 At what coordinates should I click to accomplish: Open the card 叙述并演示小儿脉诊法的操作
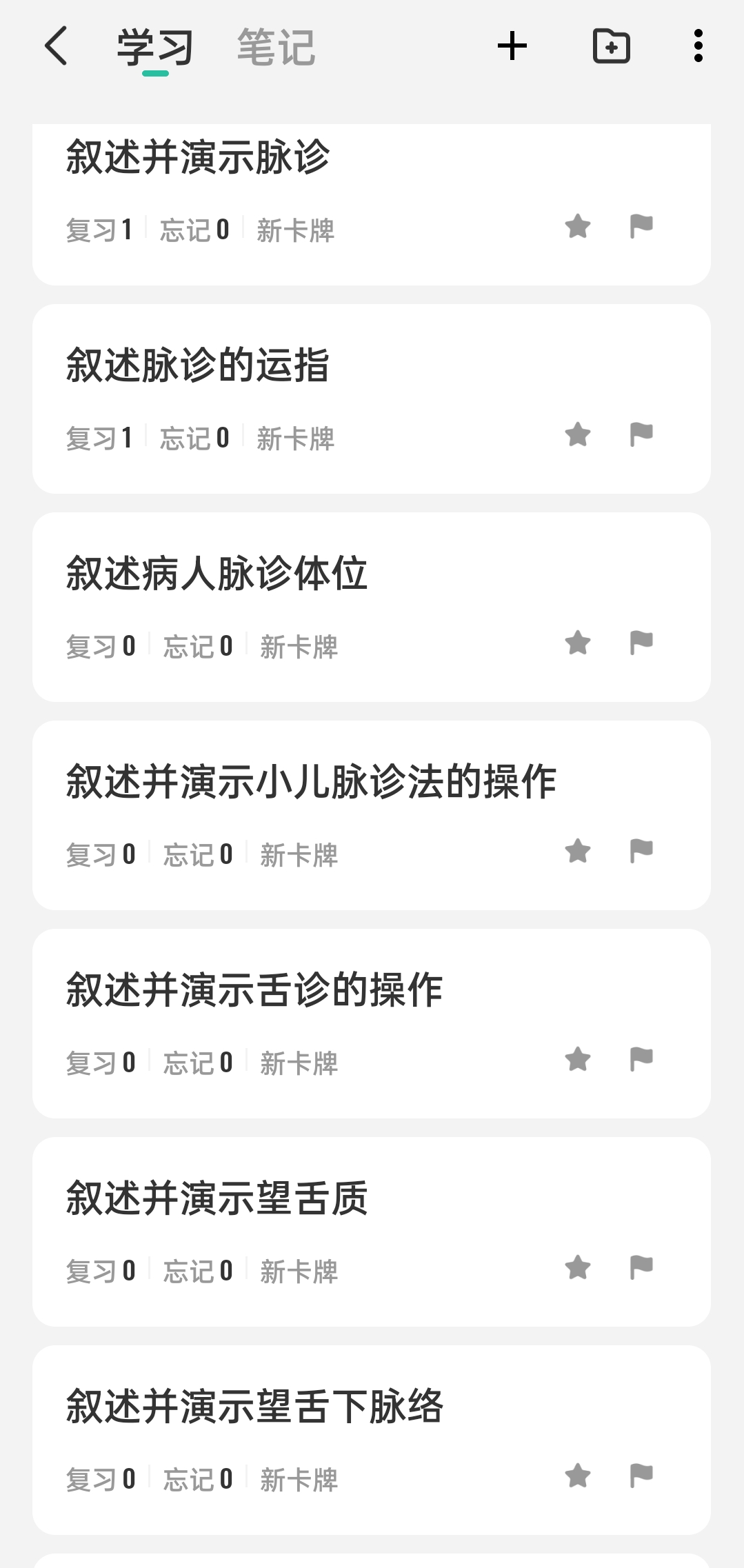pos(372,815)
